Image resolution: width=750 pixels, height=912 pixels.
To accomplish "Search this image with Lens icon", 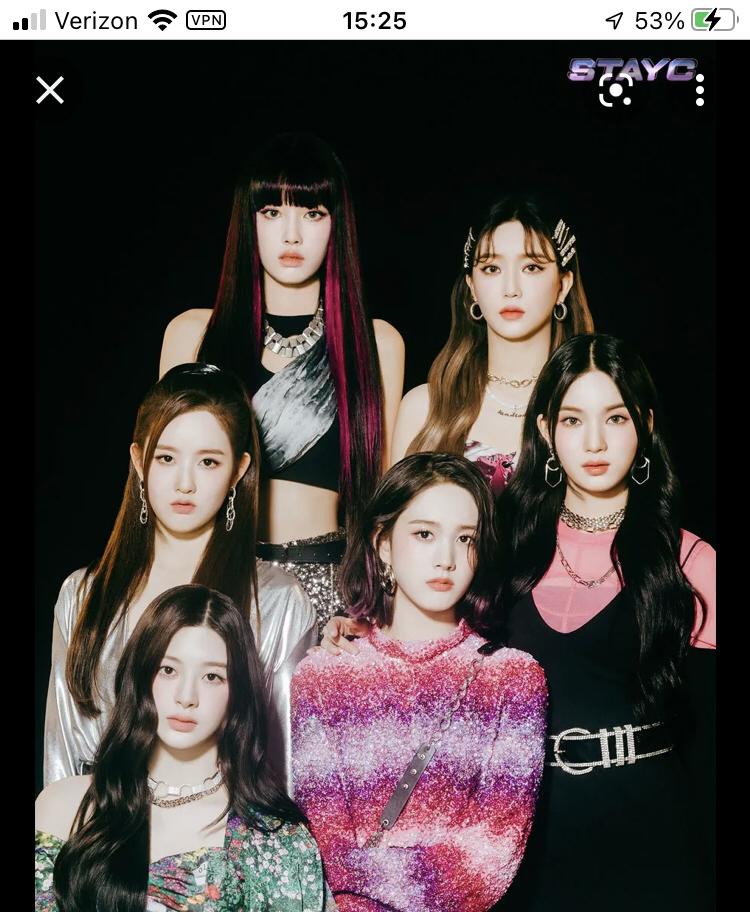I will click(x=615, y=91).
